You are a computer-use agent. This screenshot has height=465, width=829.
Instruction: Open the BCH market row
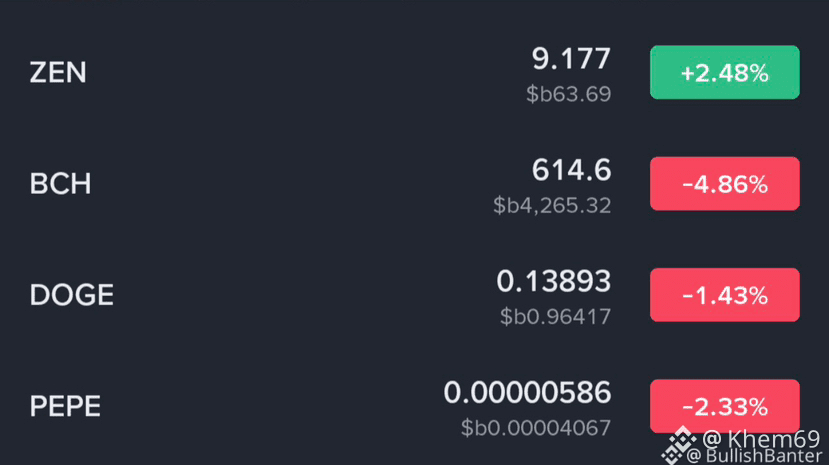click(414, 184)
